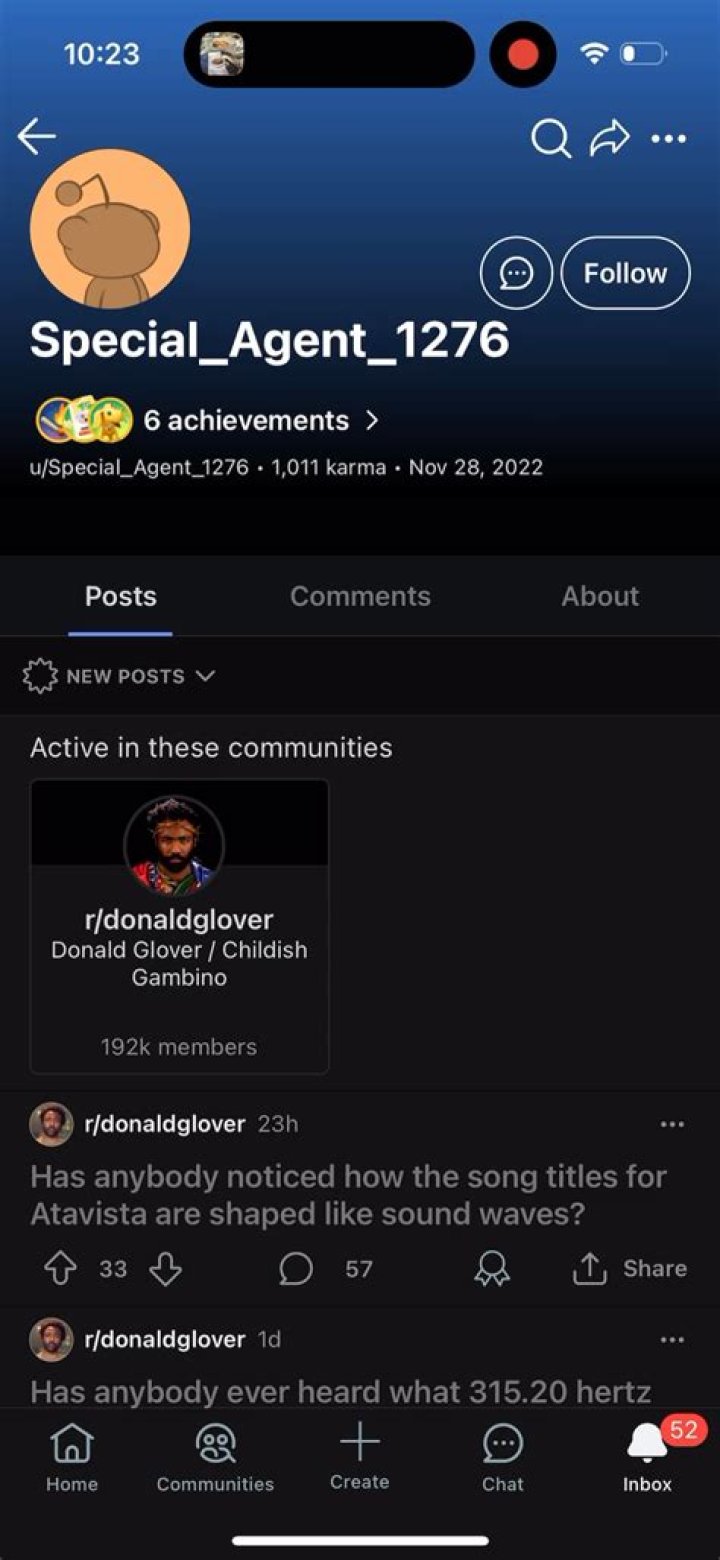Screen dimensions: 720x1560
Task: Upvote the Atavista sound waves post
Action: point(62,1269)
